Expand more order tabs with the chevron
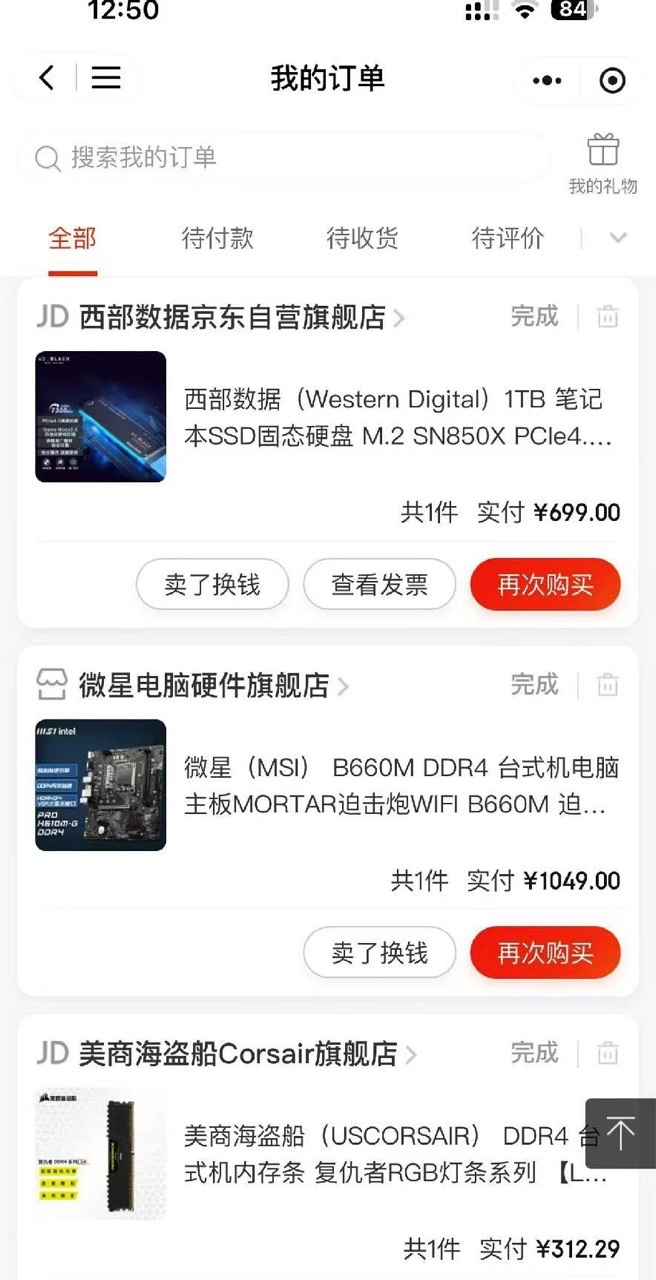 click(618, 238)
